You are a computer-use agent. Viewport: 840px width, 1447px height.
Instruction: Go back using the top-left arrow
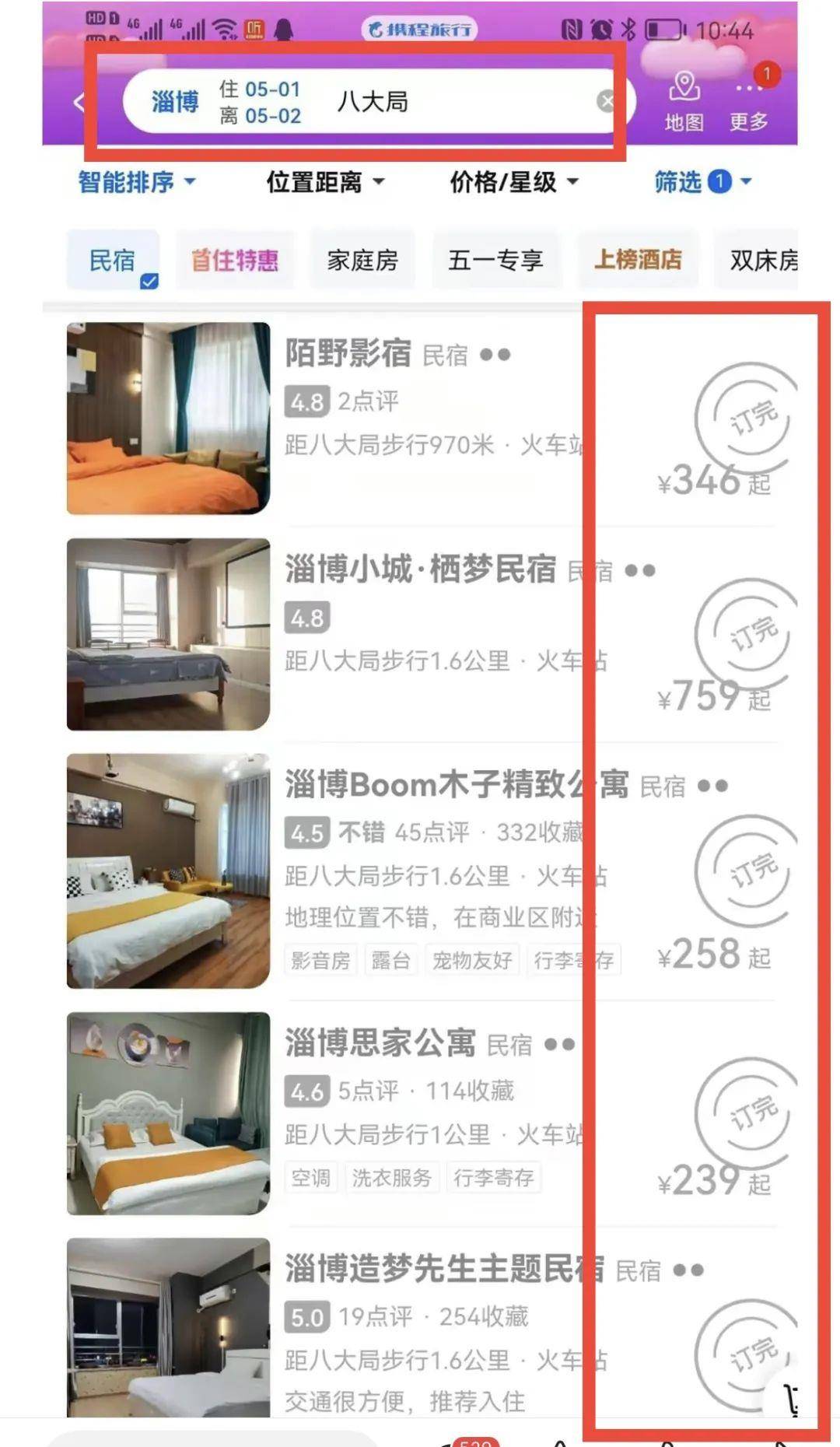tap(79, 102)
